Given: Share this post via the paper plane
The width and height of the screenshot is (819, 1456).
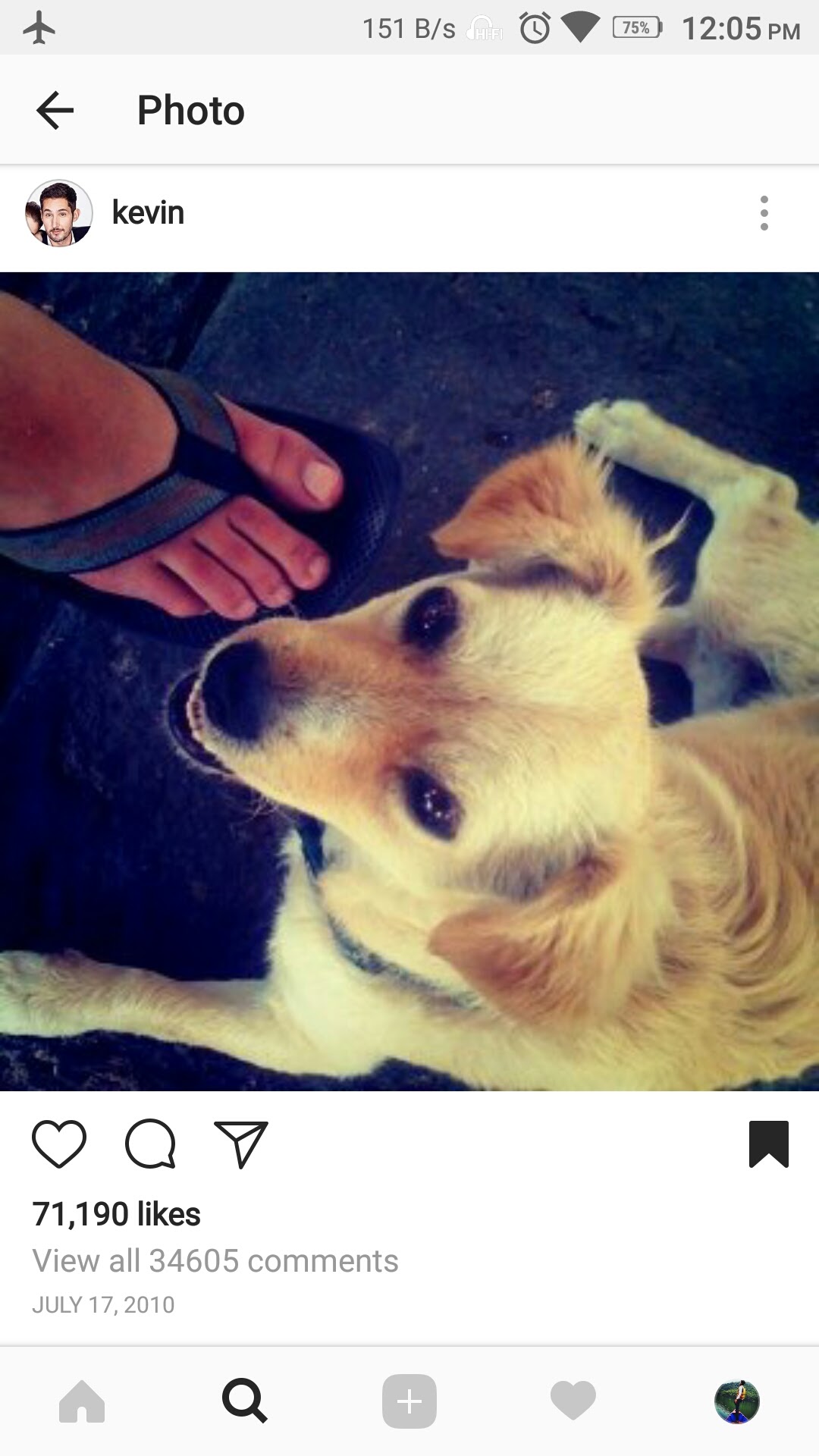Looking at the screenshot, I should (x=241, y=1144).
